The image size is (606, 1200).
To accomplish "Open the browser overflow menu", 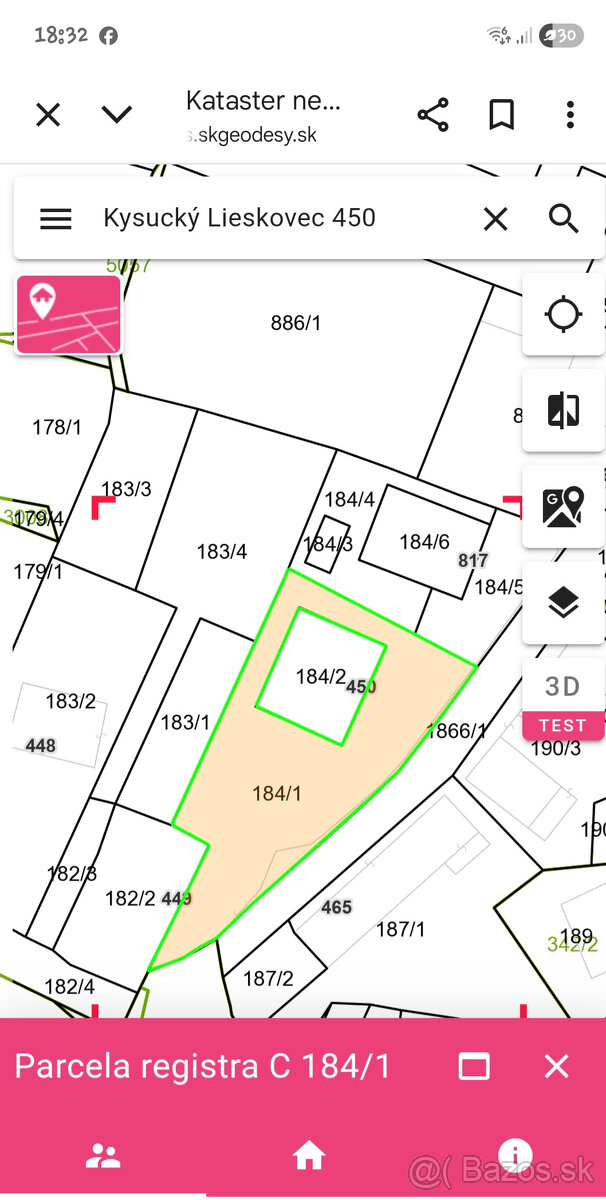I will click(570, 115).
